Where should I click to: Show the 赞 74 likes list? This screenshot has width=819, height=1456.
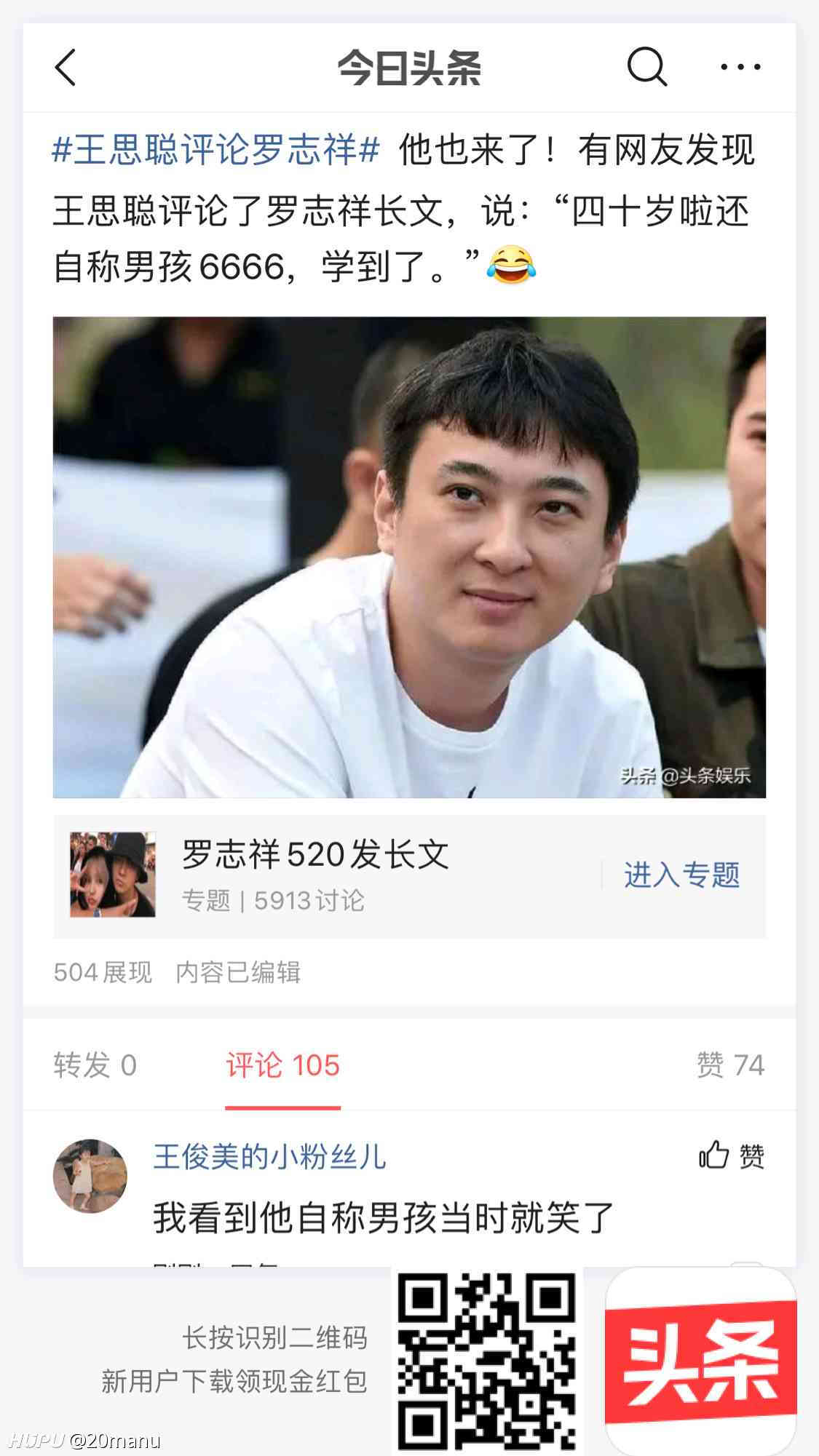730,1065
